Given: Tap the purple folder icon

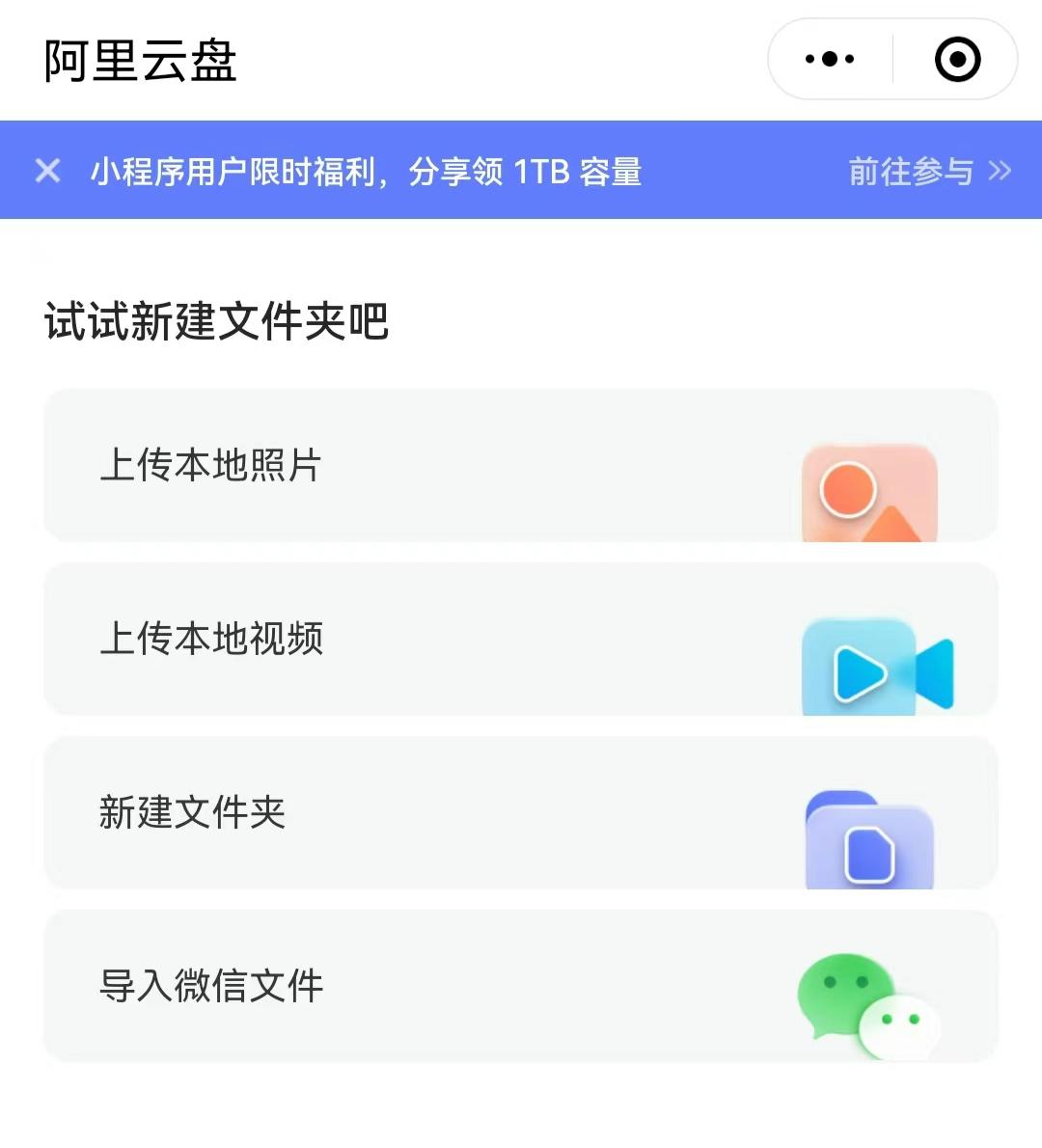Looking at the screenshot, I should coord(868,839).
